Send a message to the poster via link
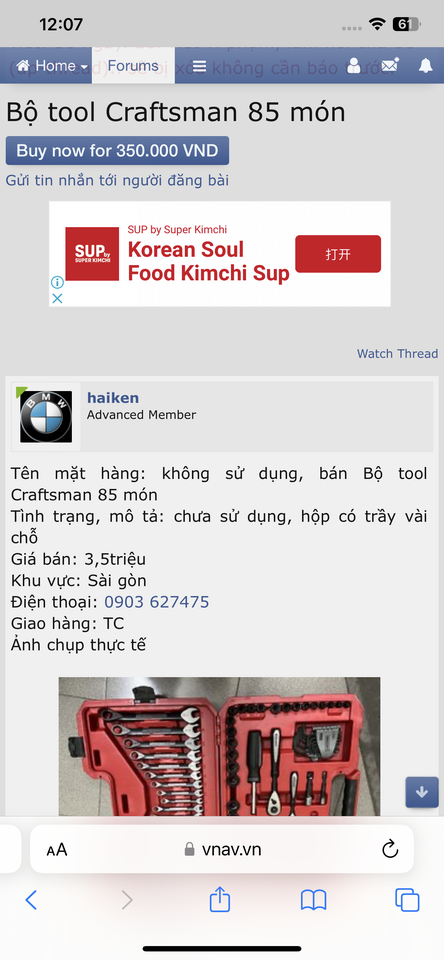444x960 pixels. click(117, 181)
